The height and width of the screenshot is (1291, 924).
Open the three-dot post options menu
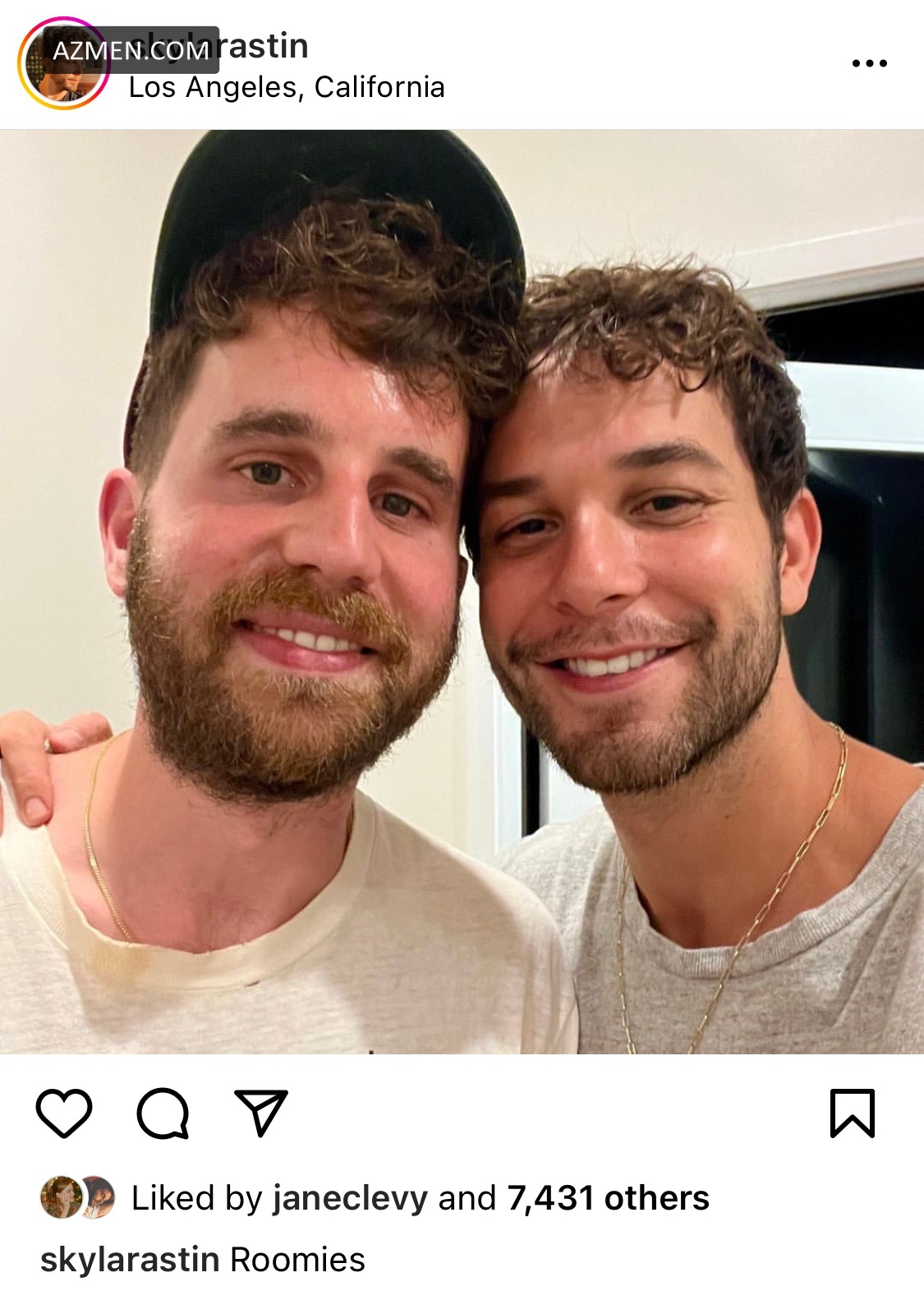click(869, 63)
